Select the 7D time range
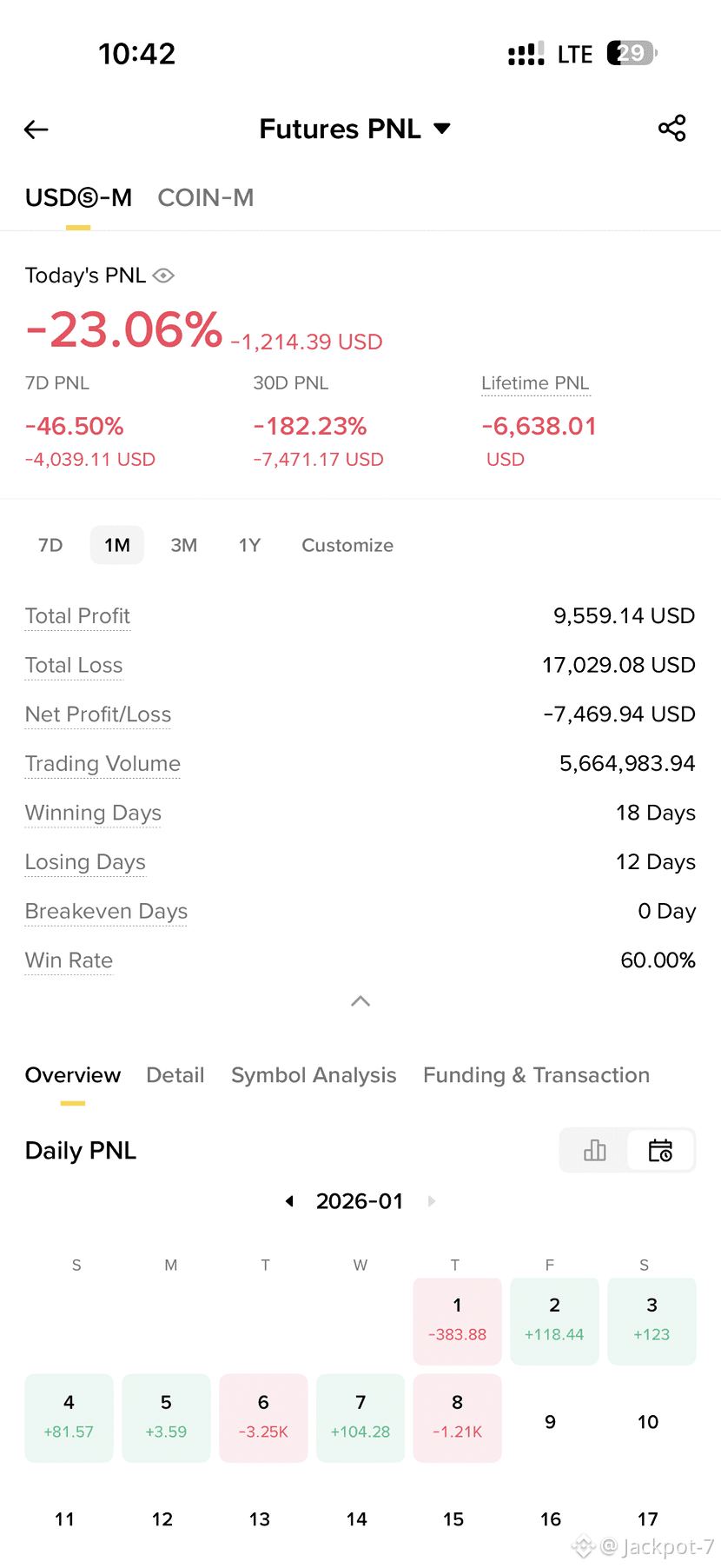The image size is (721, 1568). point(50,545)
